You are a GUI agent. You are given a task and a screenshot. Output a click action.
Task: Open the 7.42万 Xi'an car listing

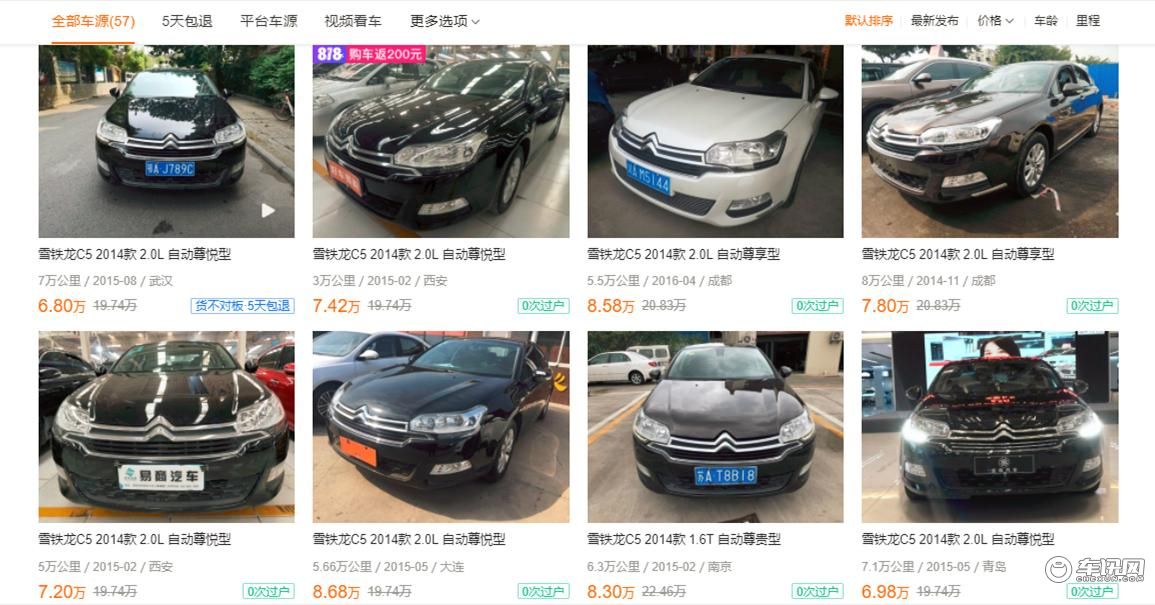[409, 254]
